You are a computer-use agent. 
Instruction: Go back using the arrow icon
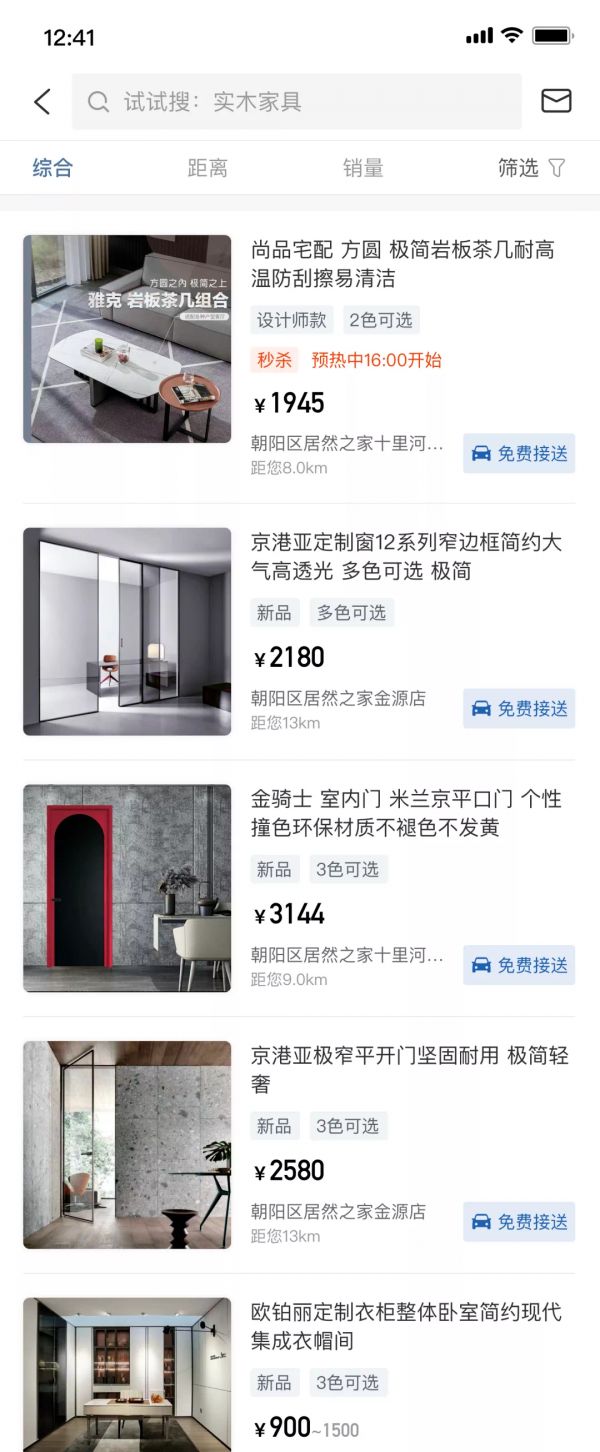tap(42, 101)
